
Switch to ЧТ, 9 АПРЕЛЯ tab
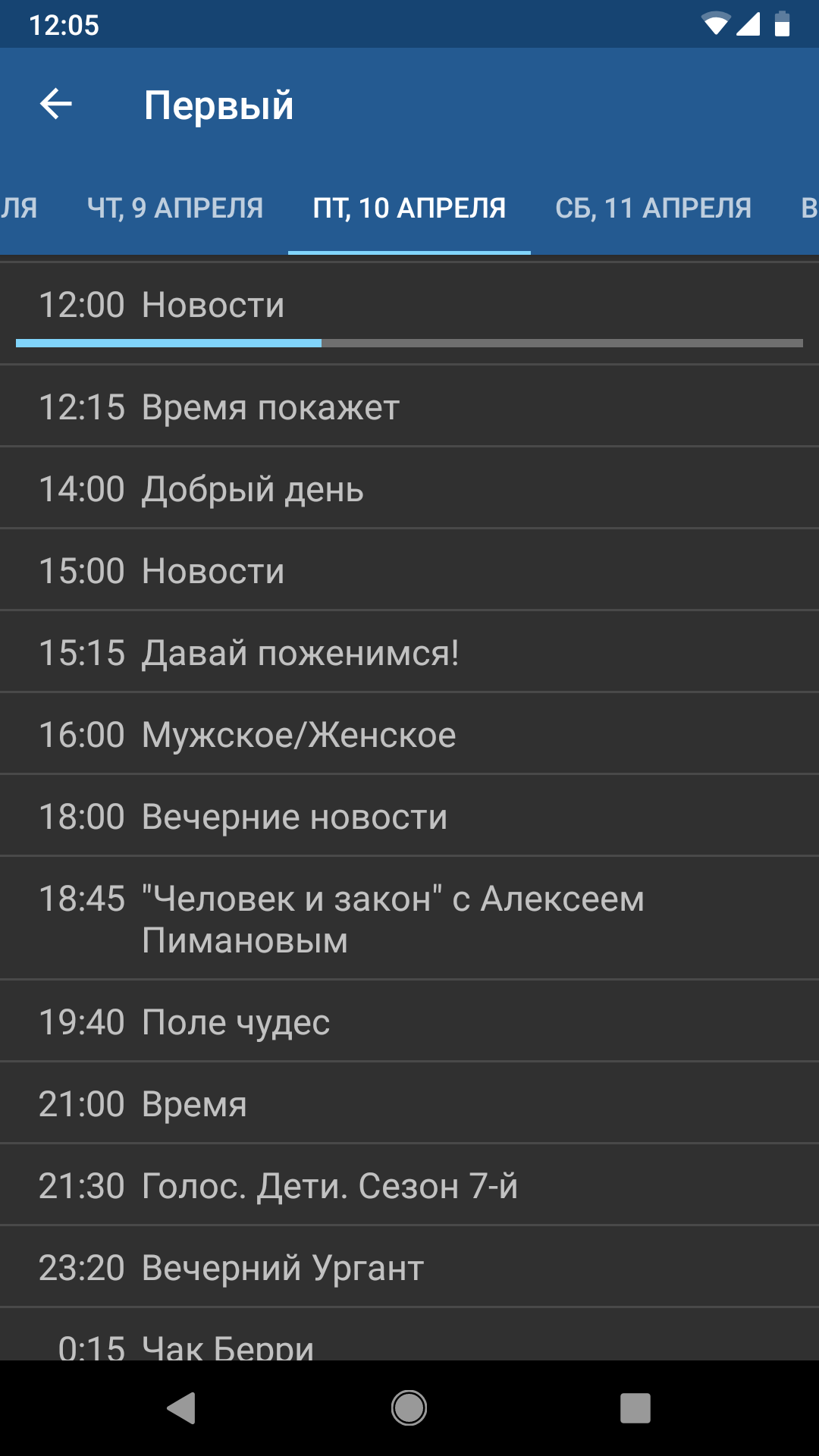[x=175, y=208]
